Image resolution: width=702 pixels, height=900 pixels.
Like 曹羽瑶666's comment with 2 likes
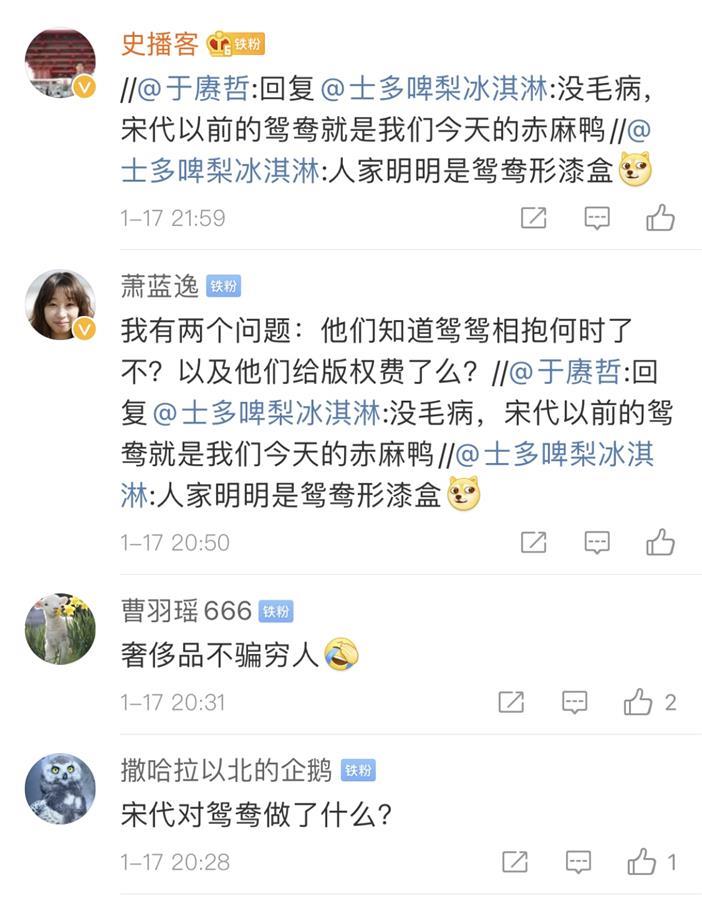(639, 702)
